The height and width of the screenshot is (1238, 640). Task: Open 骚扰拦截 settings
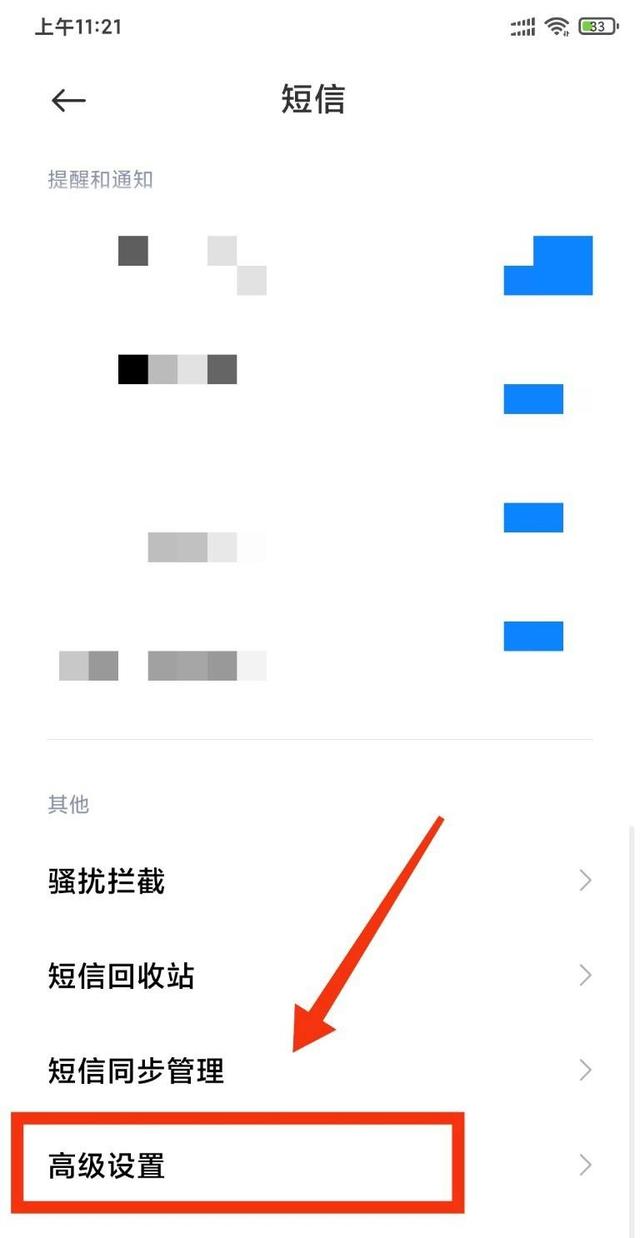[320, 881]
